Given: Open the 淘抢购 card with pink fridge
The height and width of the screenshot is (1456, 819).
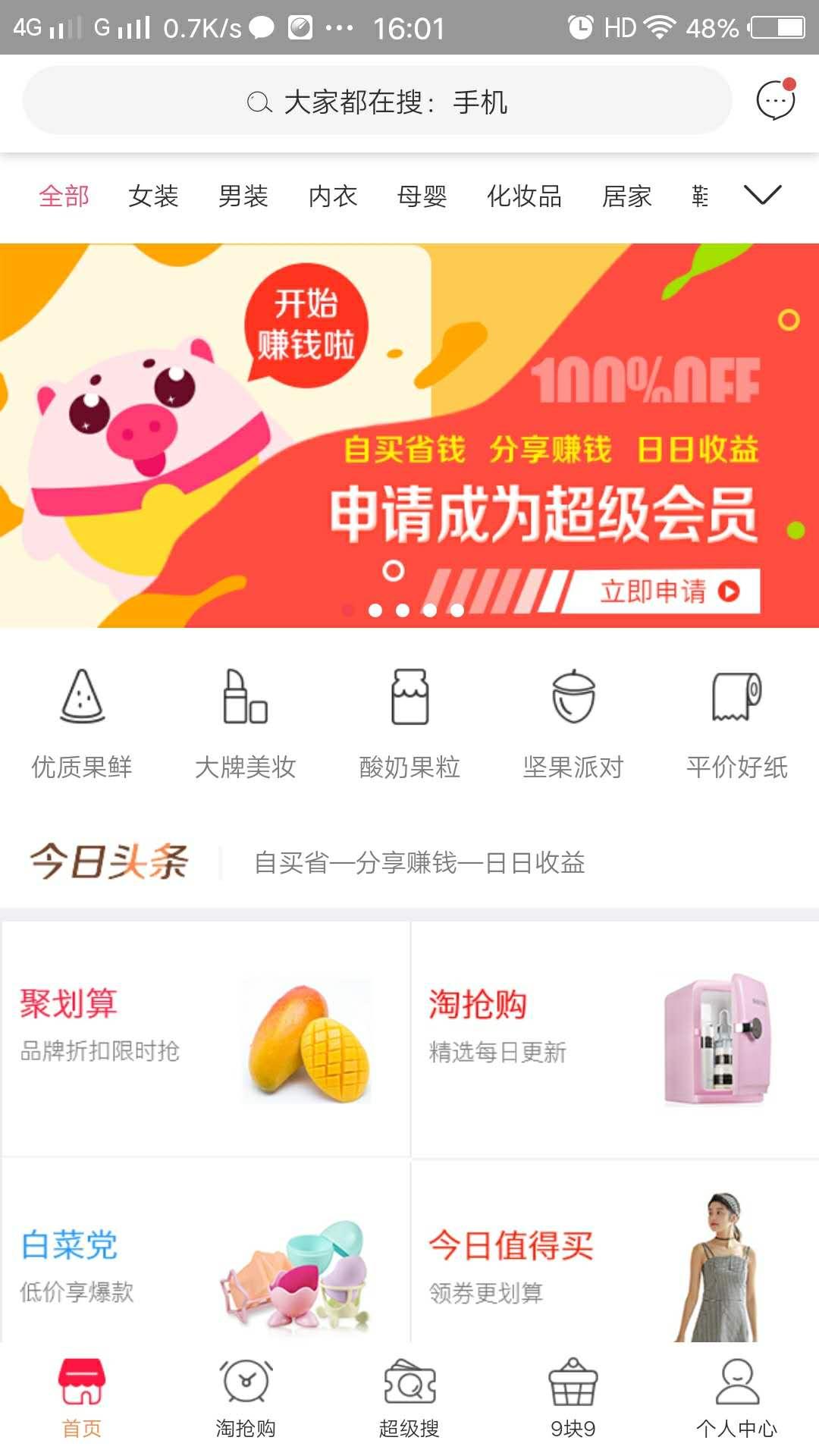Looking at the screenshot, I should point(615,1039).
